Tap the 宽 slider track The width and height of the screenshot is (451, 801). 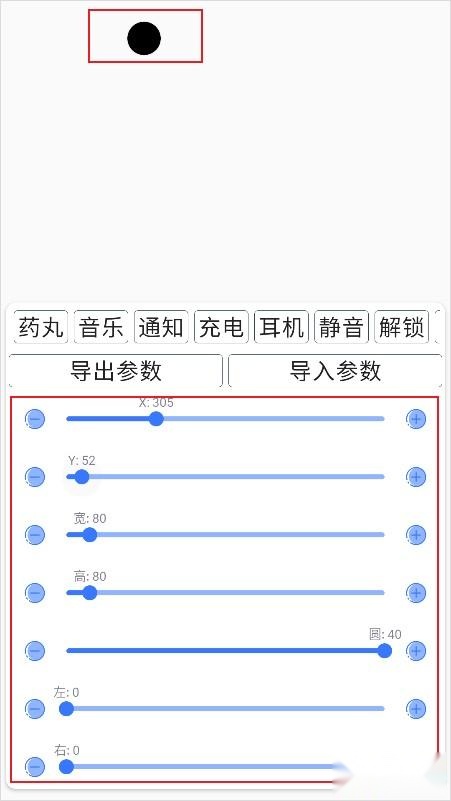225,535
